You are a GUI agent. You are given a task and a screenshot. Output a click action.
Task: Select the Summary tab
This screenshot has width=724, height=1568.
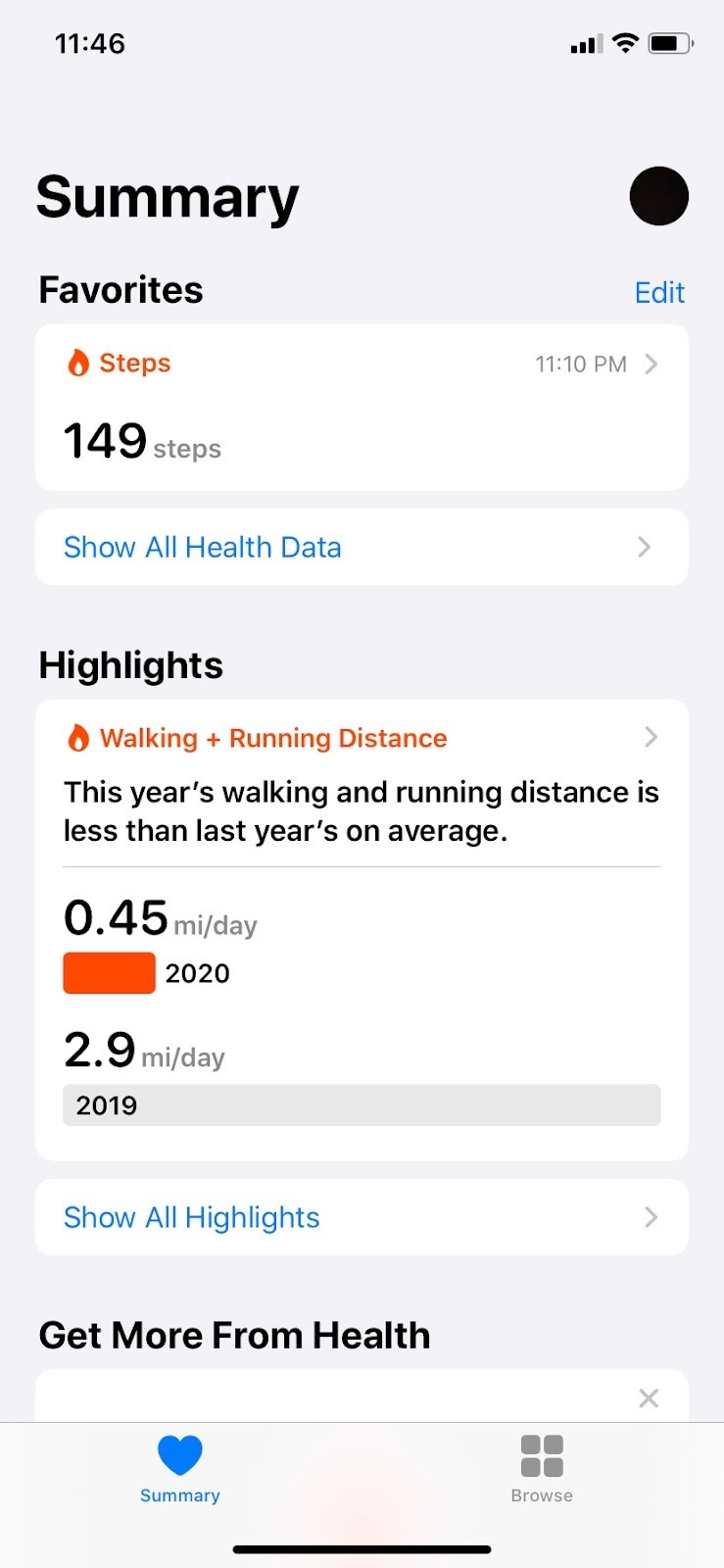(x=180, y=1468)
